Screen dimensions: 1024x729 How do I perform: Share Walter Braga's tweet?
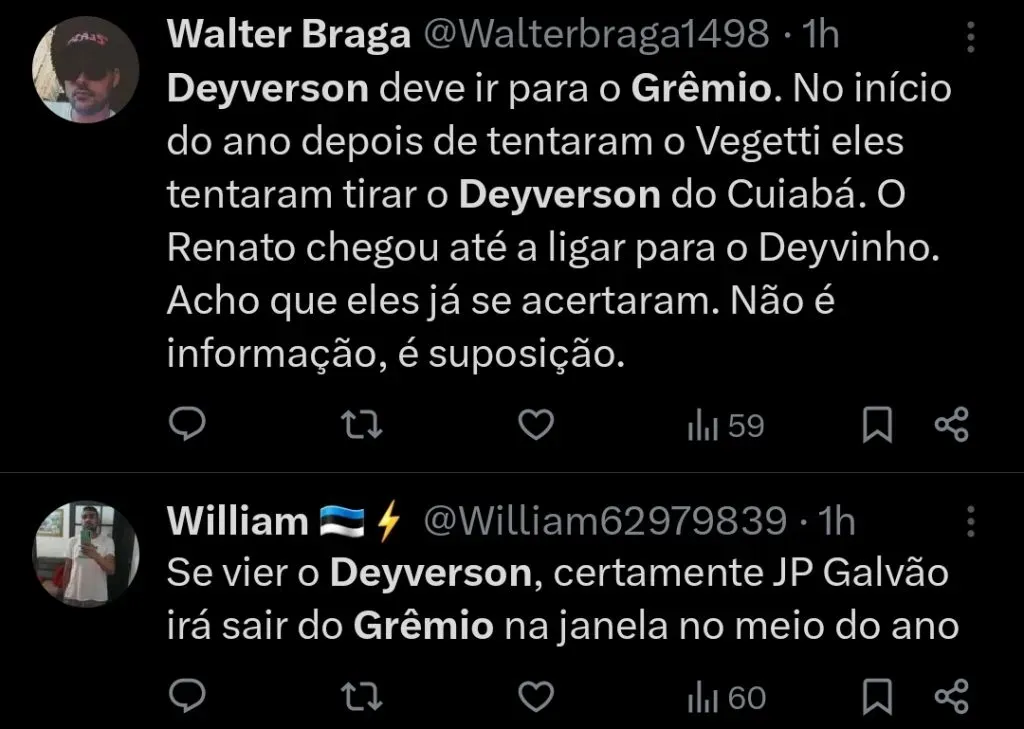coord(951,426)
